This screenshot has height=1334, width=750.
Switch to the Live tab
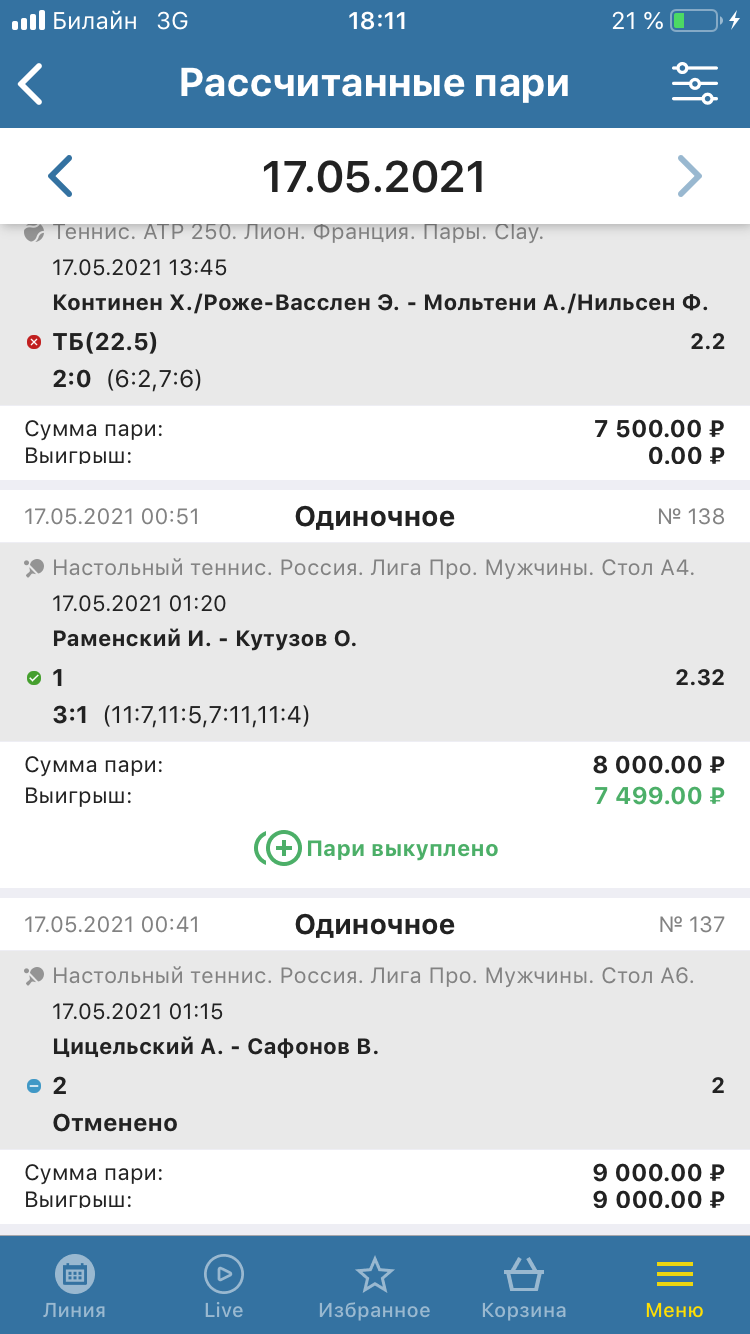[223, 1288]
